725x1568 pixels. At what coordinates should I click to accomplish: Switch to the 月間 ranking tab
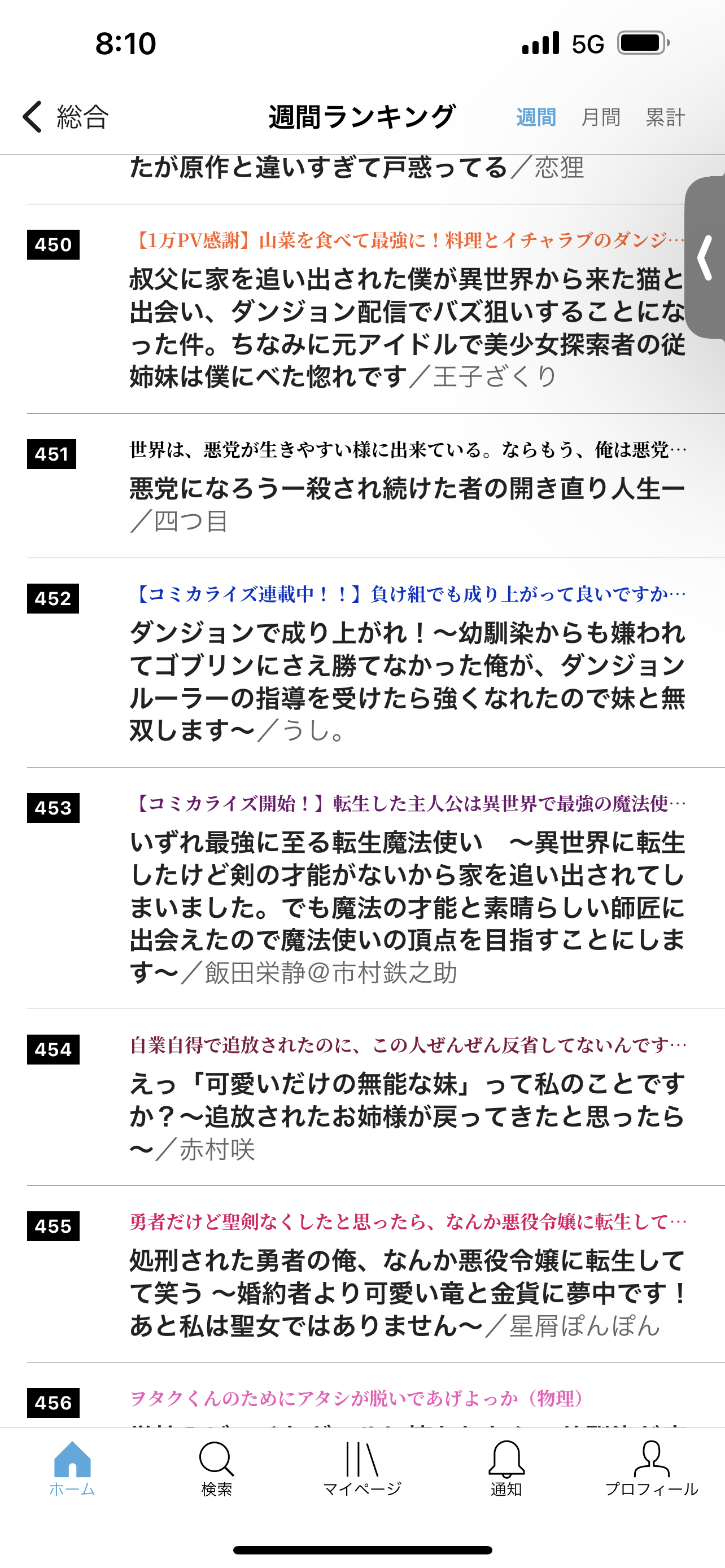click(600, 117)
